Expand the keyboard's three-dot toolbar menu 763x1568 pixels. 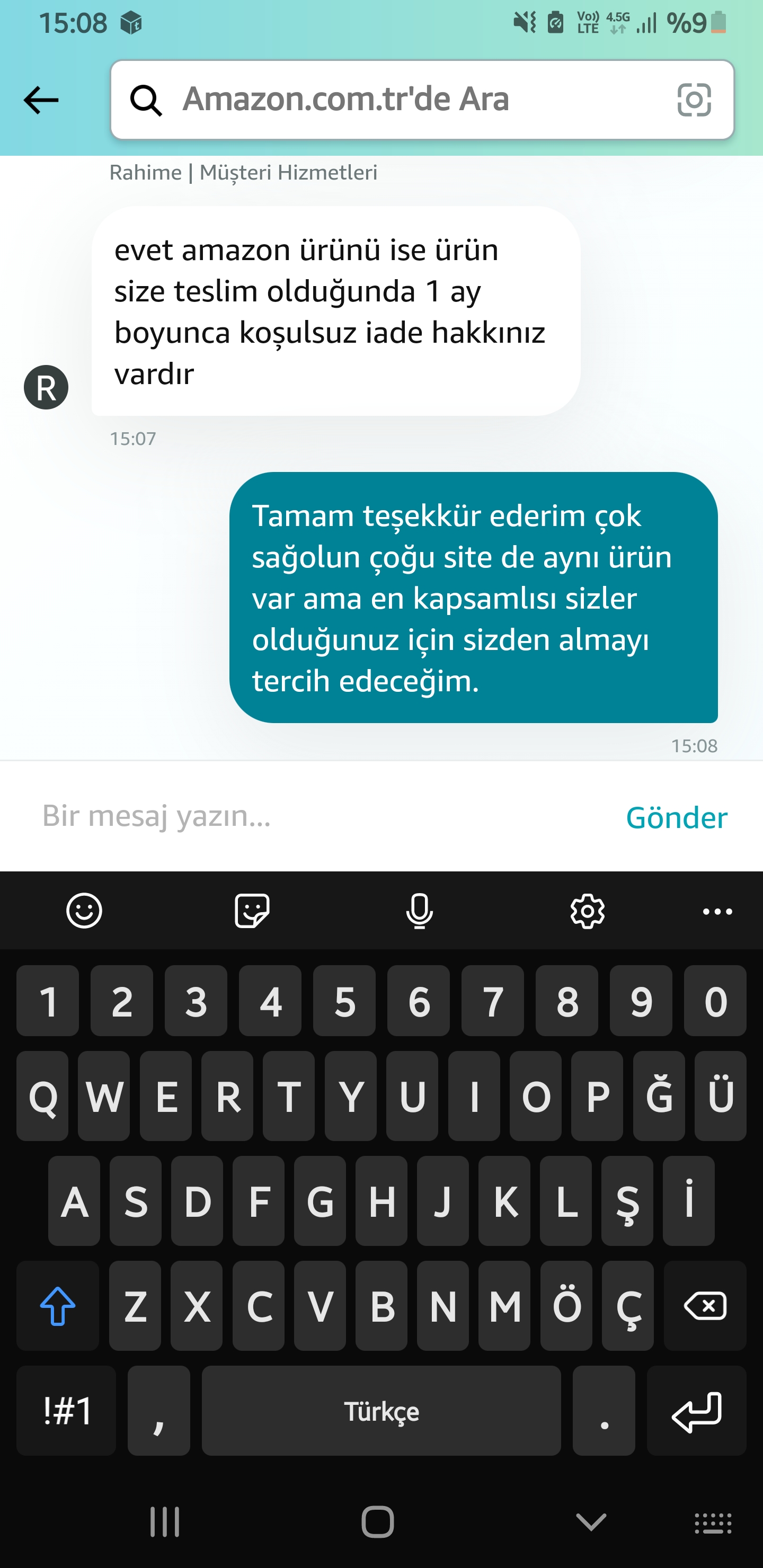(717, 911)
